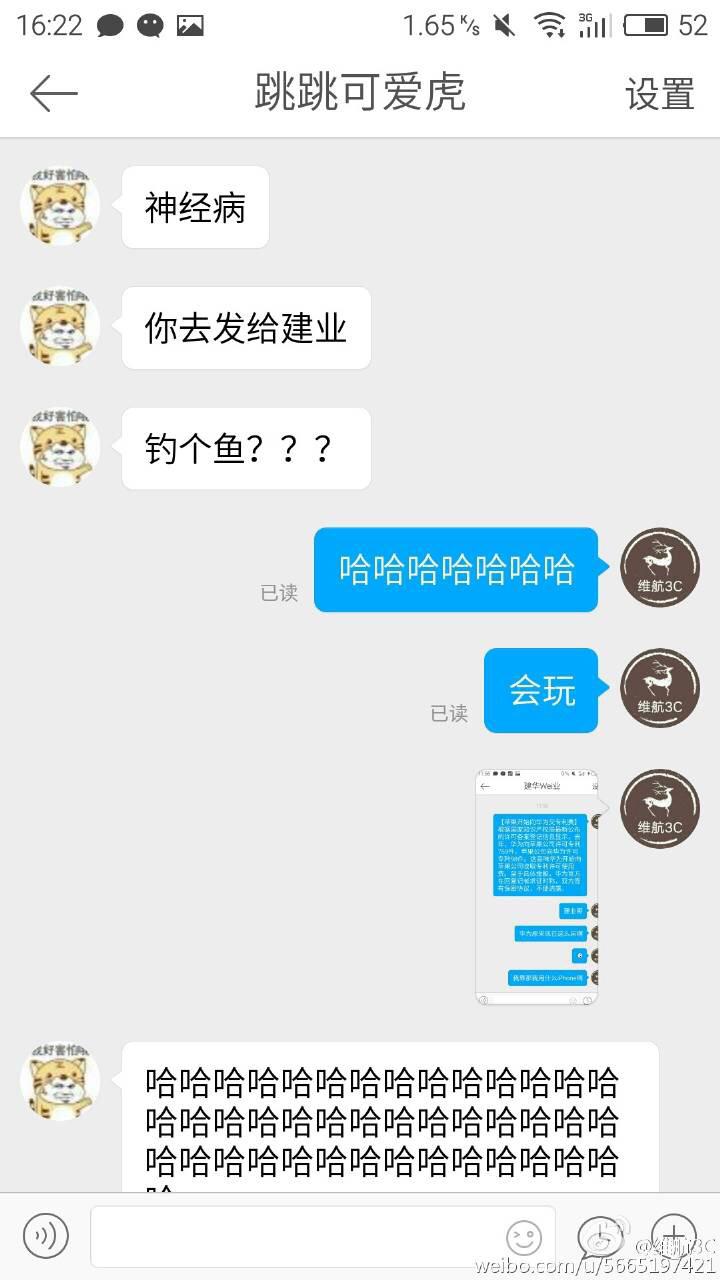The width and height of the screenshot is (720, 1280).
Task: Activate the voice input icon at bottom left
Action: point(46,1236)
